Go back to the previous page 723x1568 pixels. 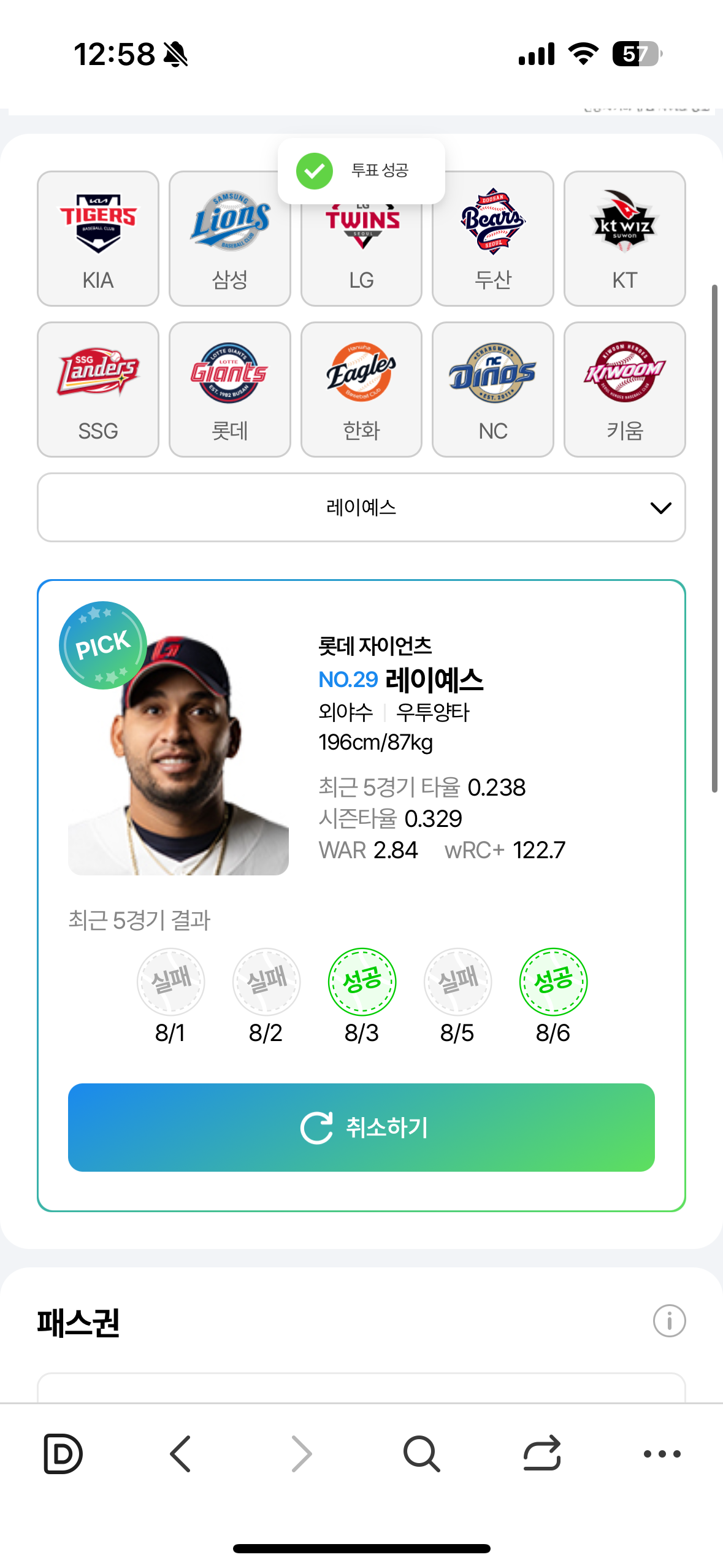coord(181,1453)
